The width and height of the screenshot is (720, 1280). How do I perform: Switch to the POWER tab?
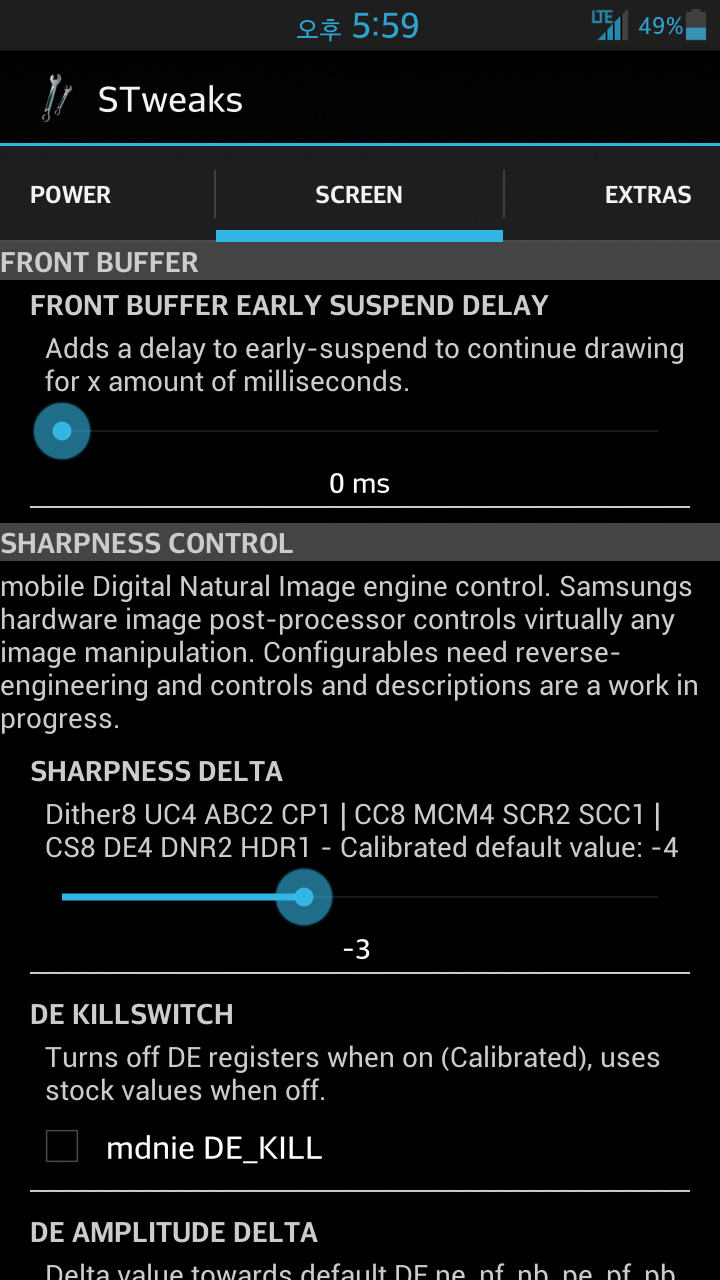(71, 195)
